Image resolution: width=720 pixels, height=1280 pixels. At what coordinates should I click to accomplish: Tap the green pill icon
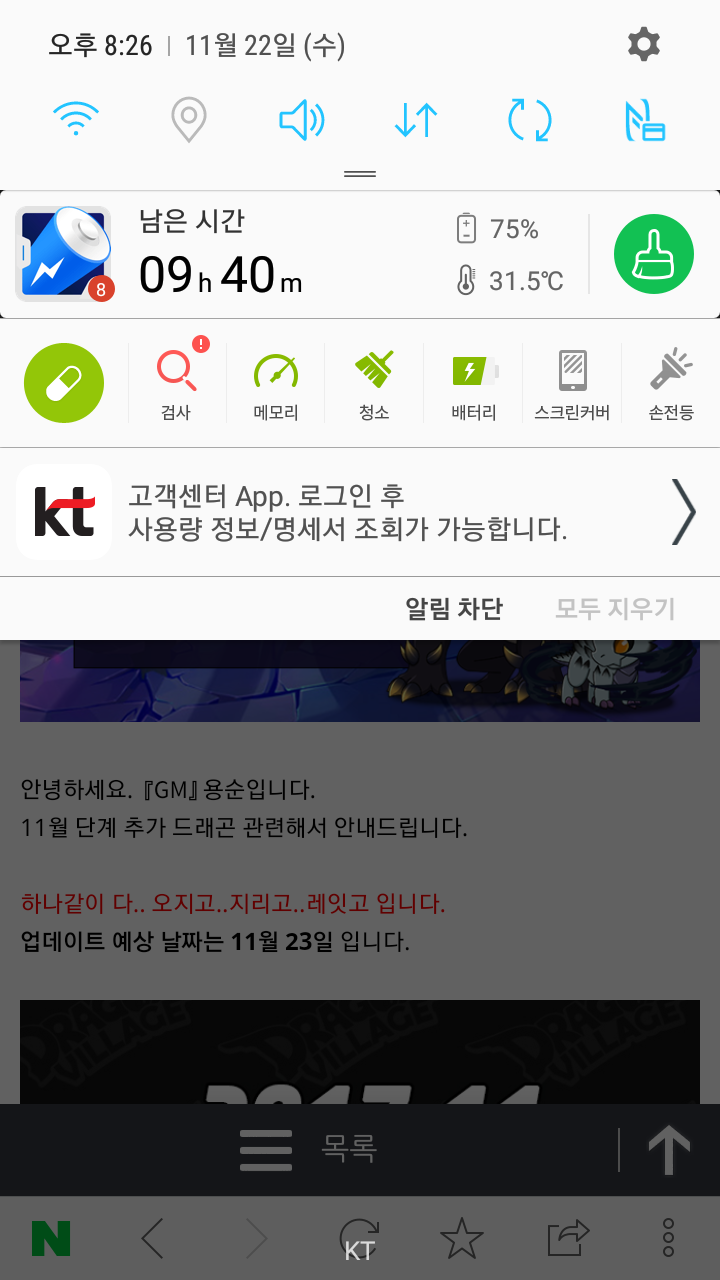tap(64, 383)
